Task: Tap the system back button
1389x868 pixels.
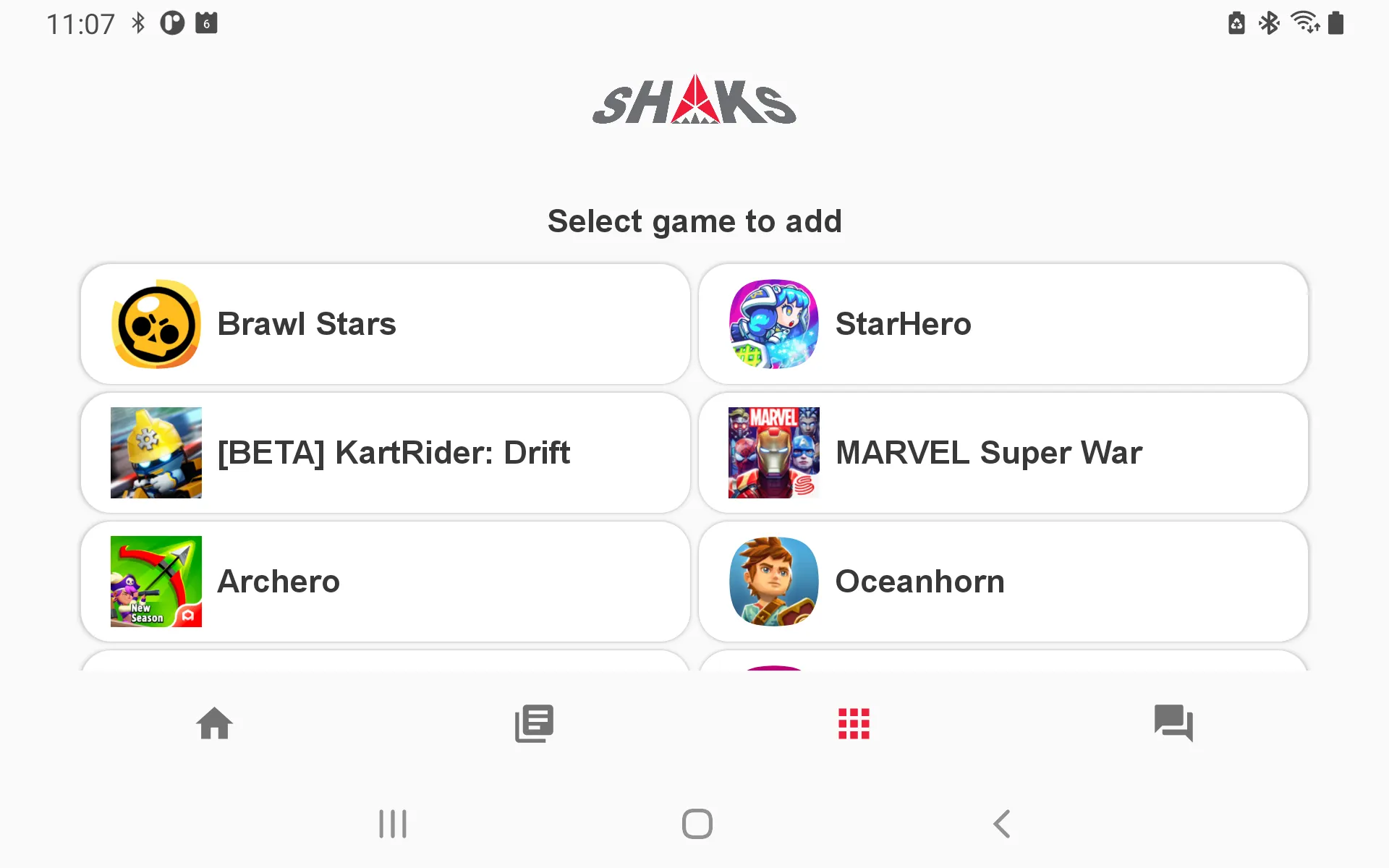Action: 1002,824
